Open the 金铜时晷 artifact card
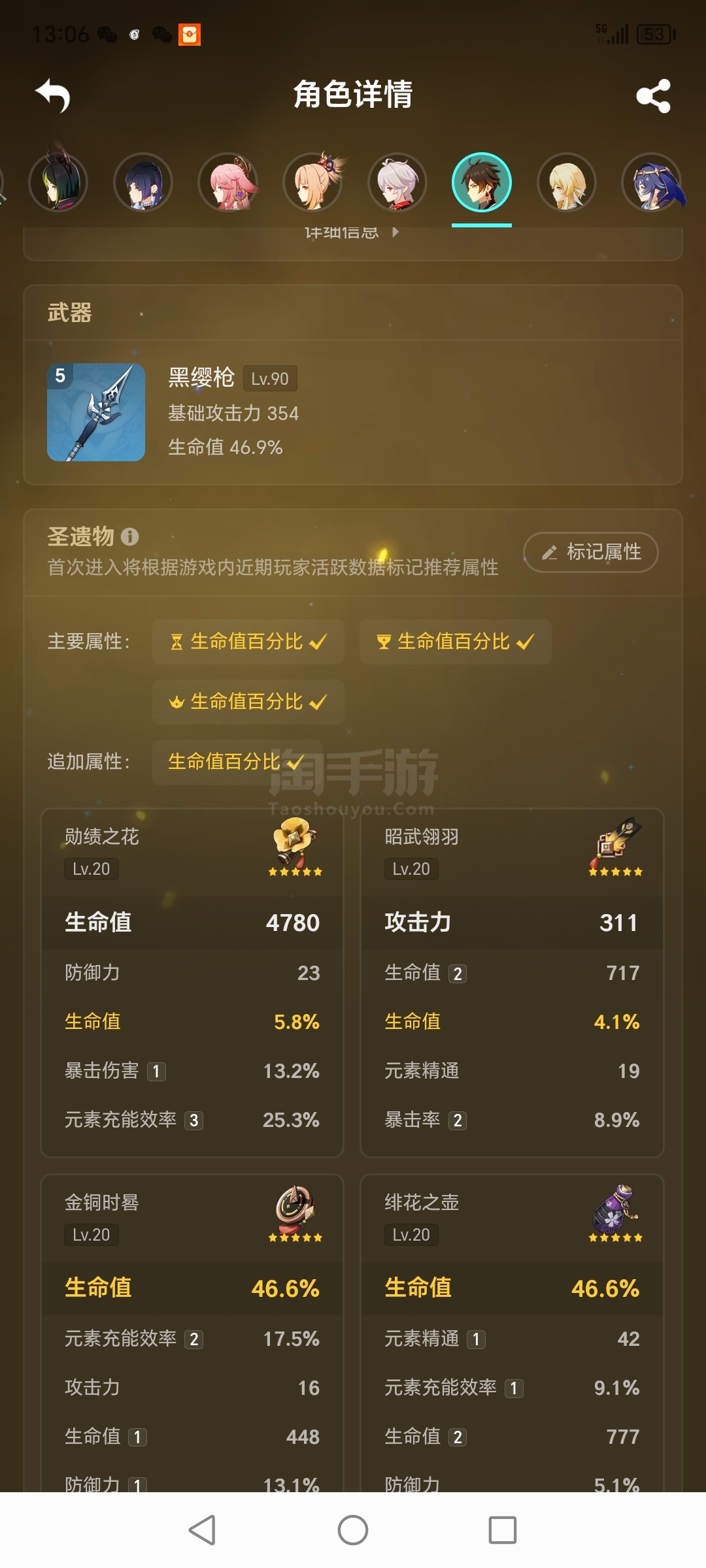Image resolution: width=706 pixels, height=1568 pixels. pos(192,1333)
